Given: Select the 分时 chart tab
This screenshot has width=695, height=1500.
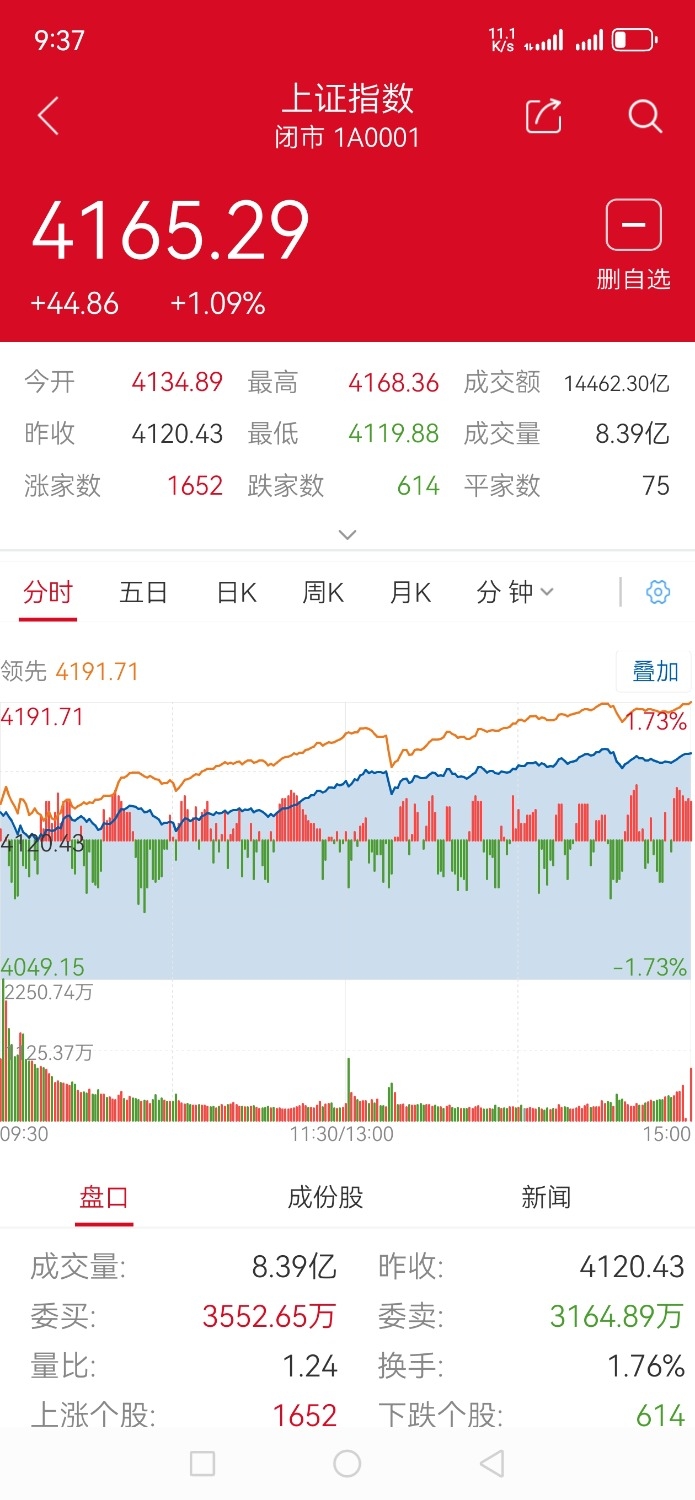Looking at the screenshot, I should click(48, 592).
